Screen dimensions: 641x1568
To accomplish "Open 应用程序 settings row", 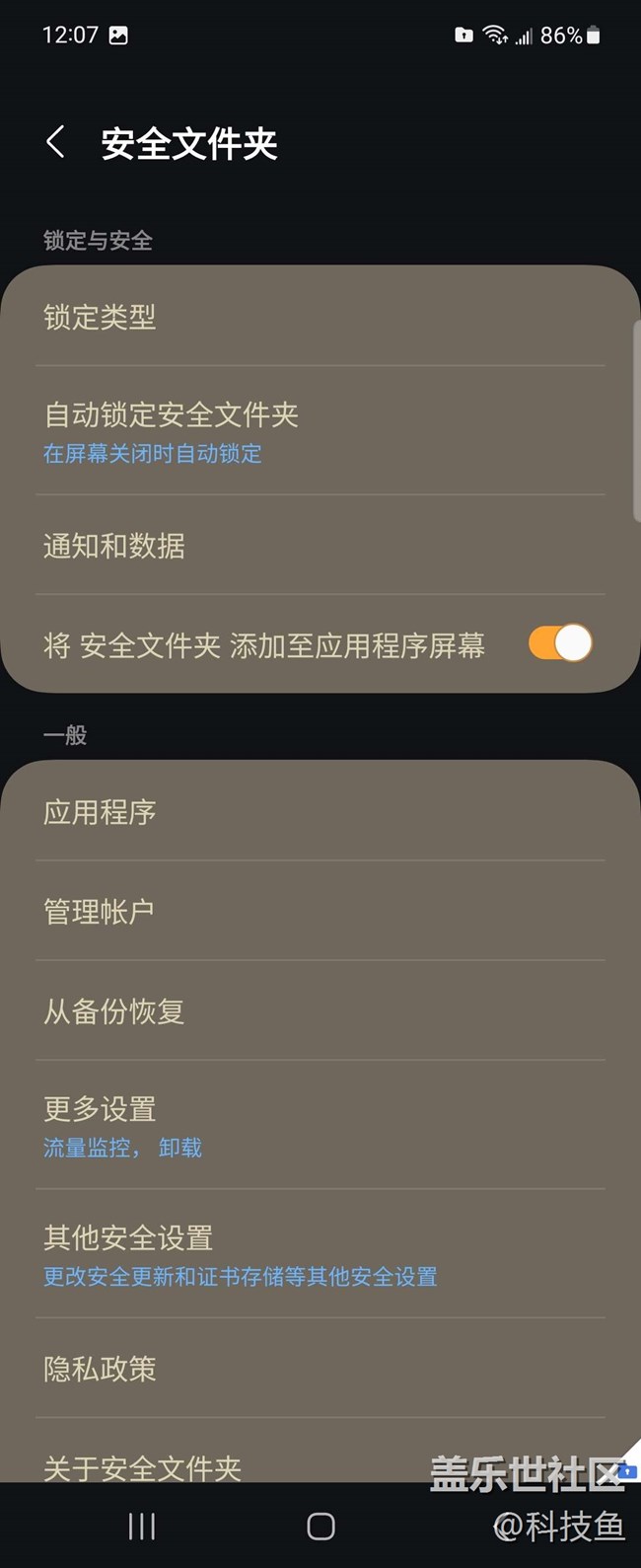I will [320, 812].
